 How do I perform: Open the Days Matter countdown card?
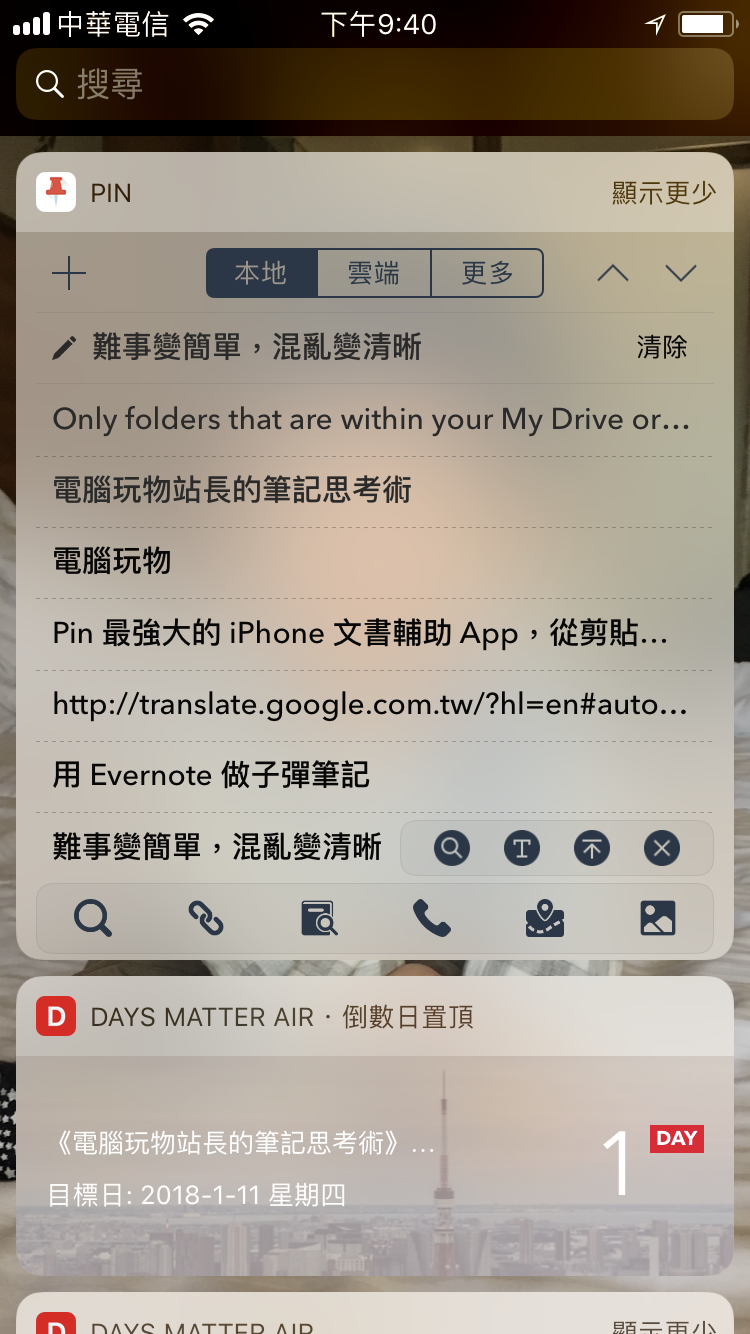375,1166
